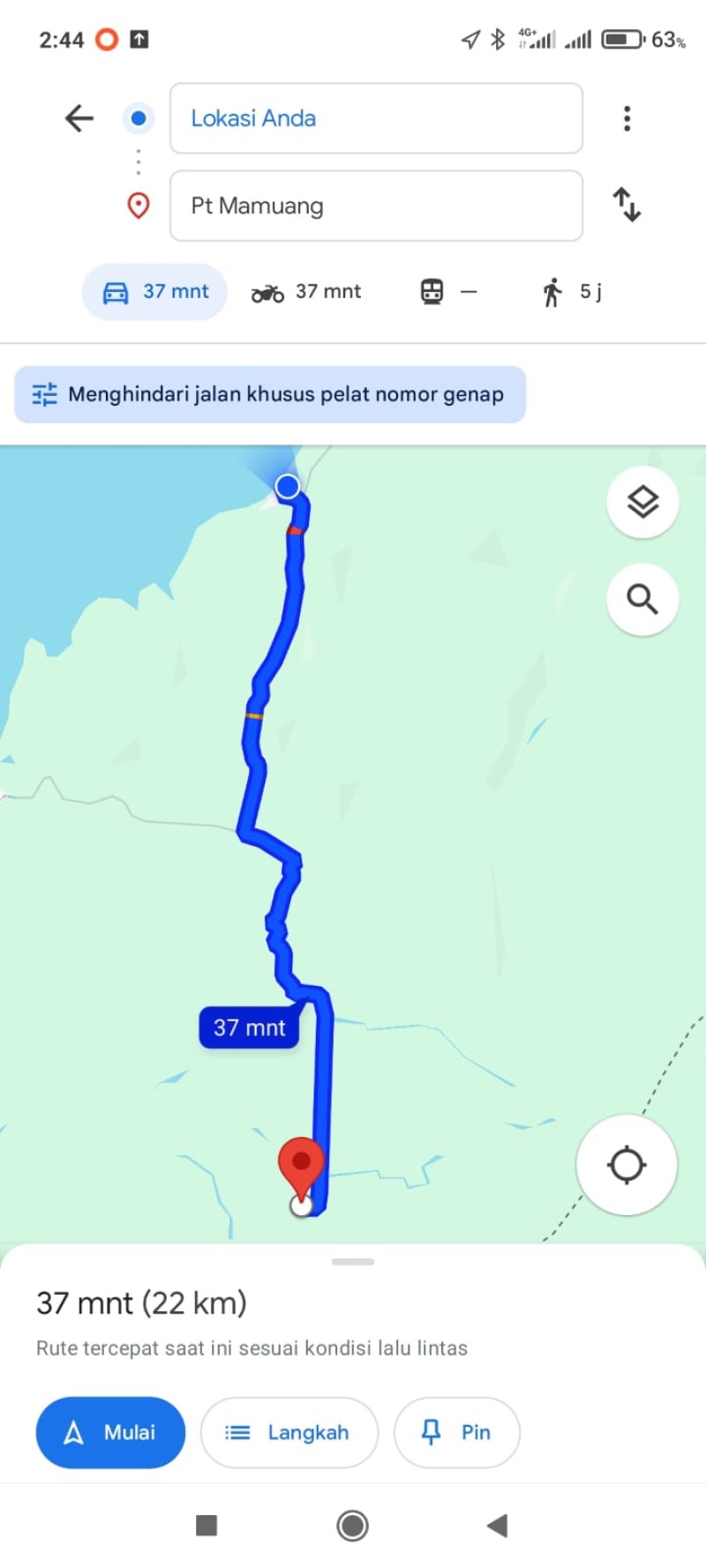Open the map layers button

click(642, 502)
